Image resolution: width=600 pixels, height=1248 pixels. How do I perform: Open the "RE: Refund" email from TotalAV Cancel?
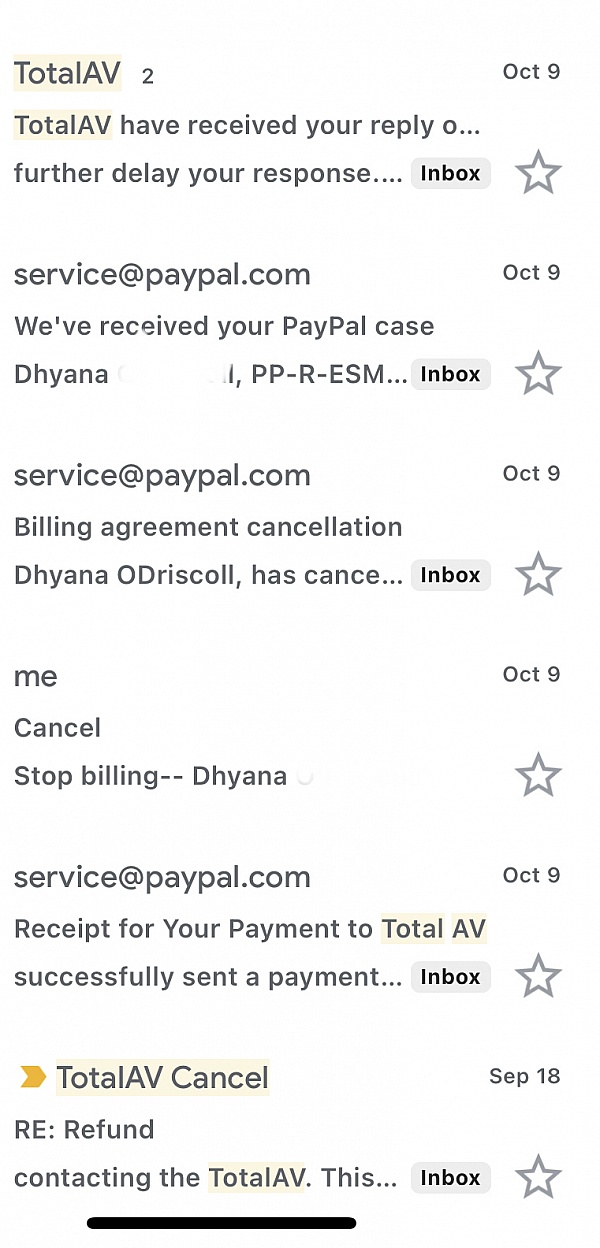200,1129
